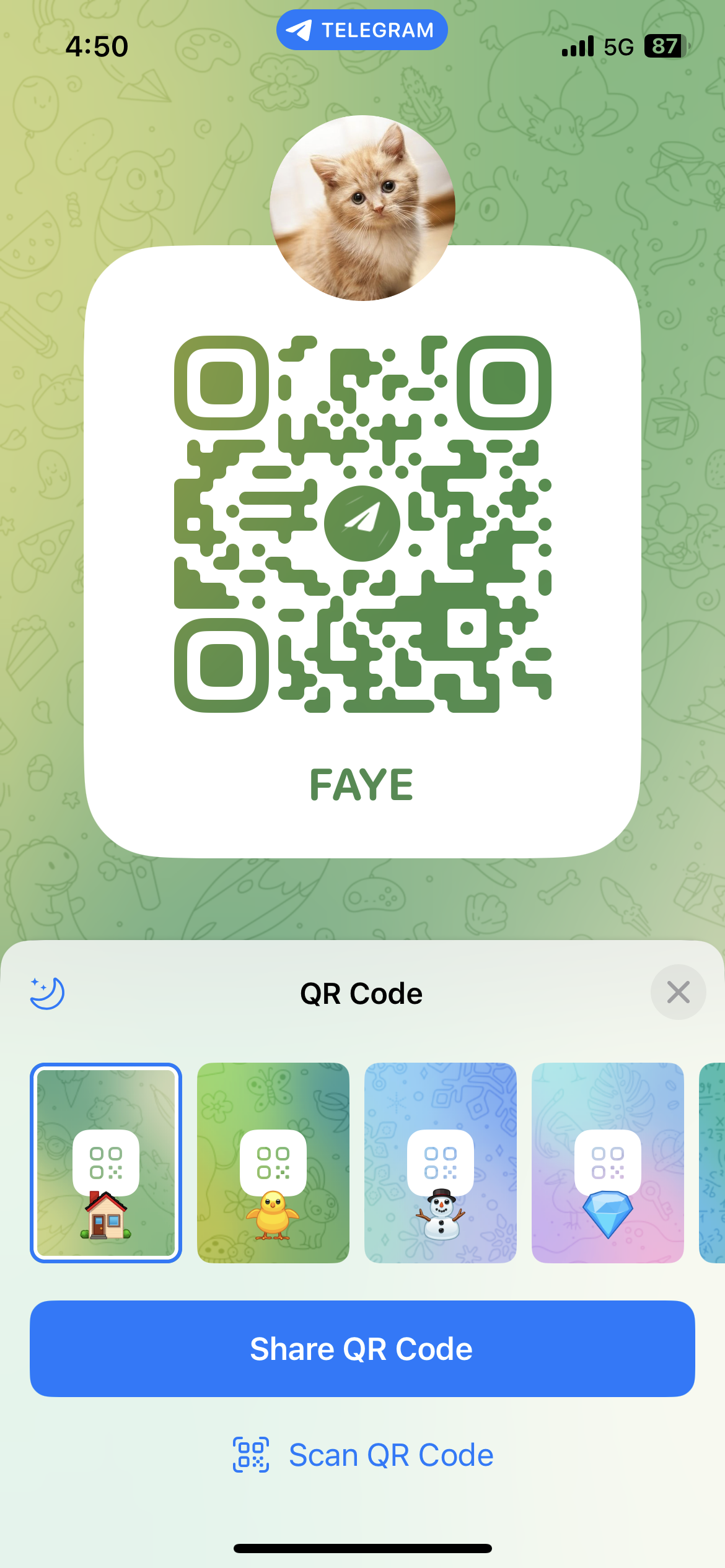Pick the snowman theme
This screenshot has height=1568, width=725.
point(441,1162)
